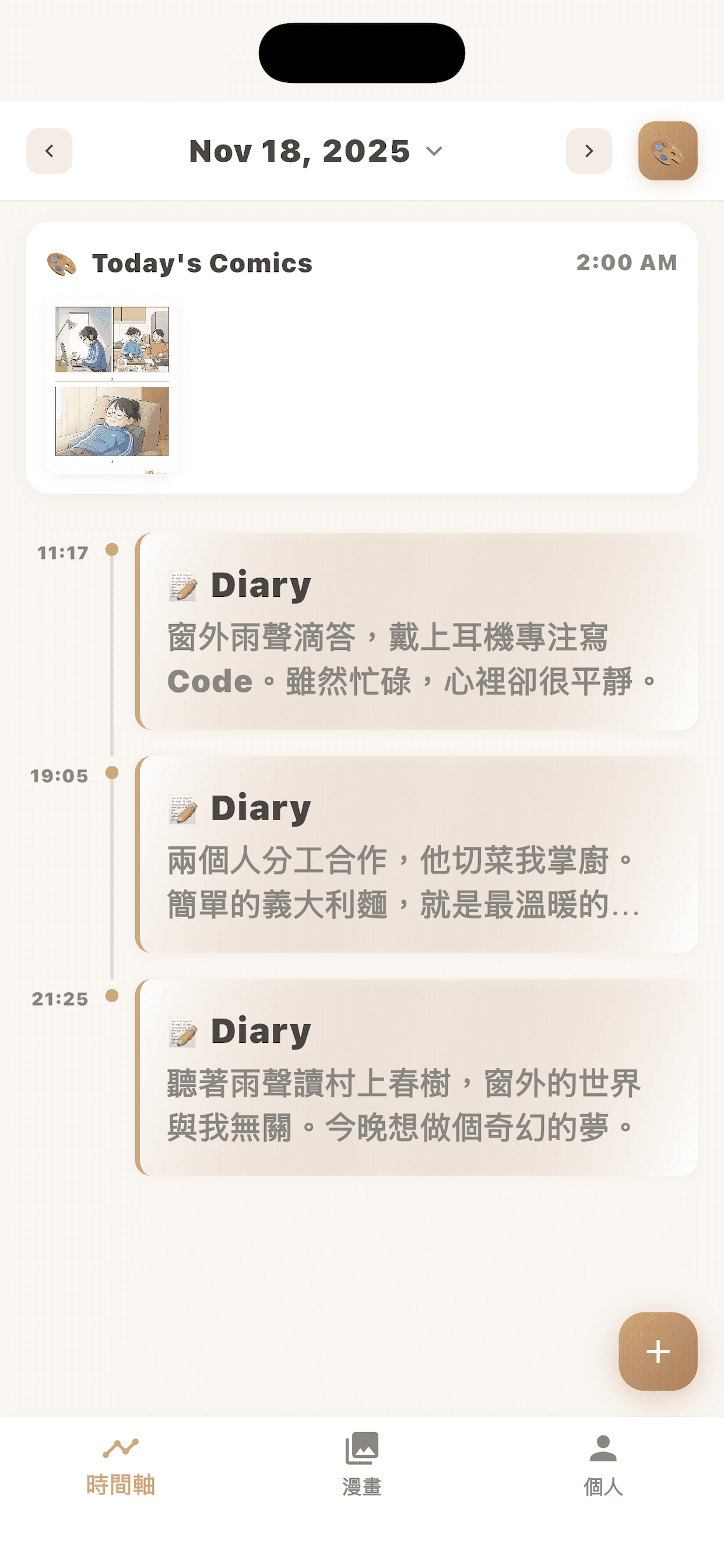Select the palette icon beside Today's Comics
Viewport: 724px width, 1568px height.
(61, 264)
